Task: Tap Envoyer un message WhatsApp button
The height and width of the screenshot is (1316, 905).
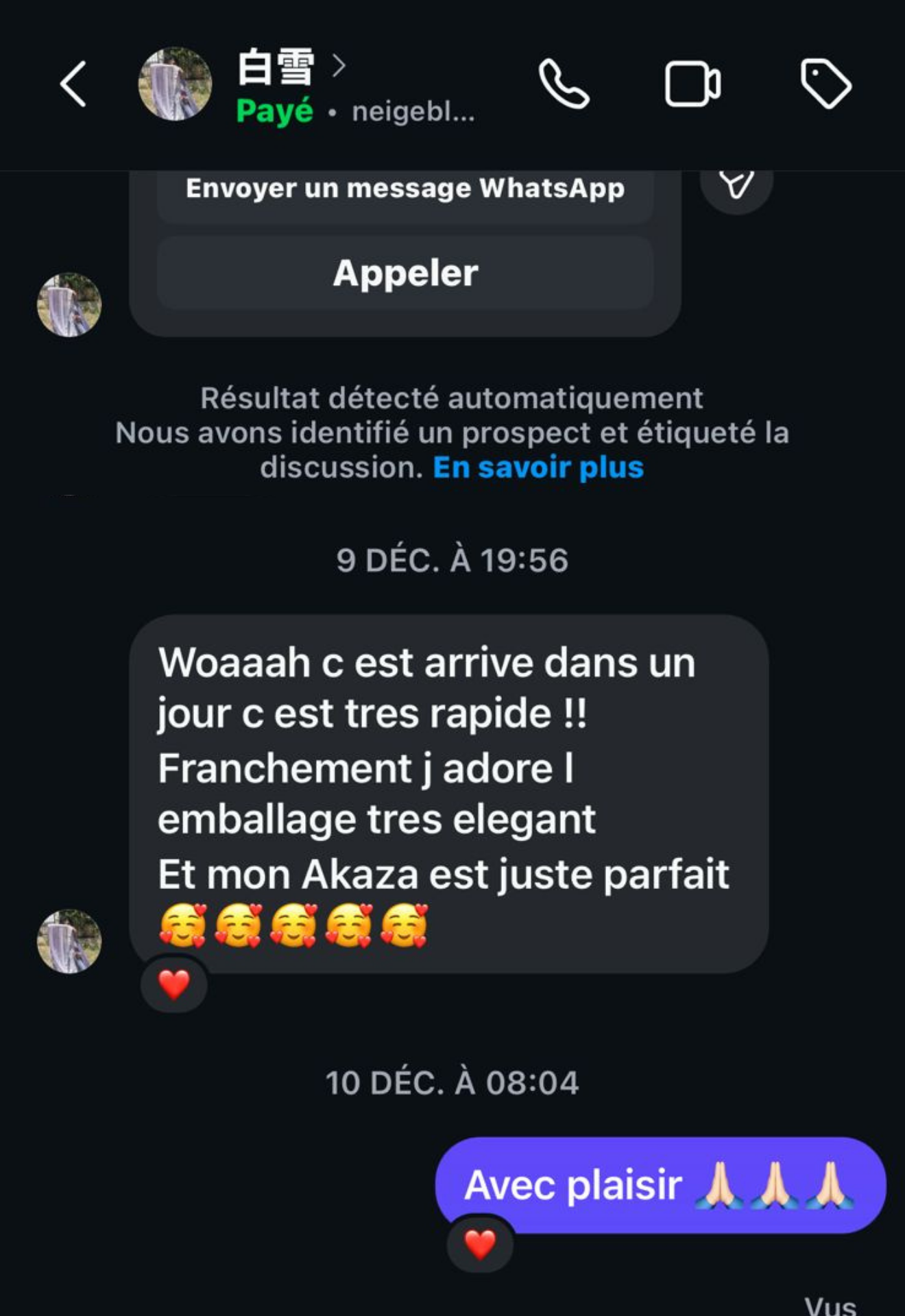Action: click(405, 190)
